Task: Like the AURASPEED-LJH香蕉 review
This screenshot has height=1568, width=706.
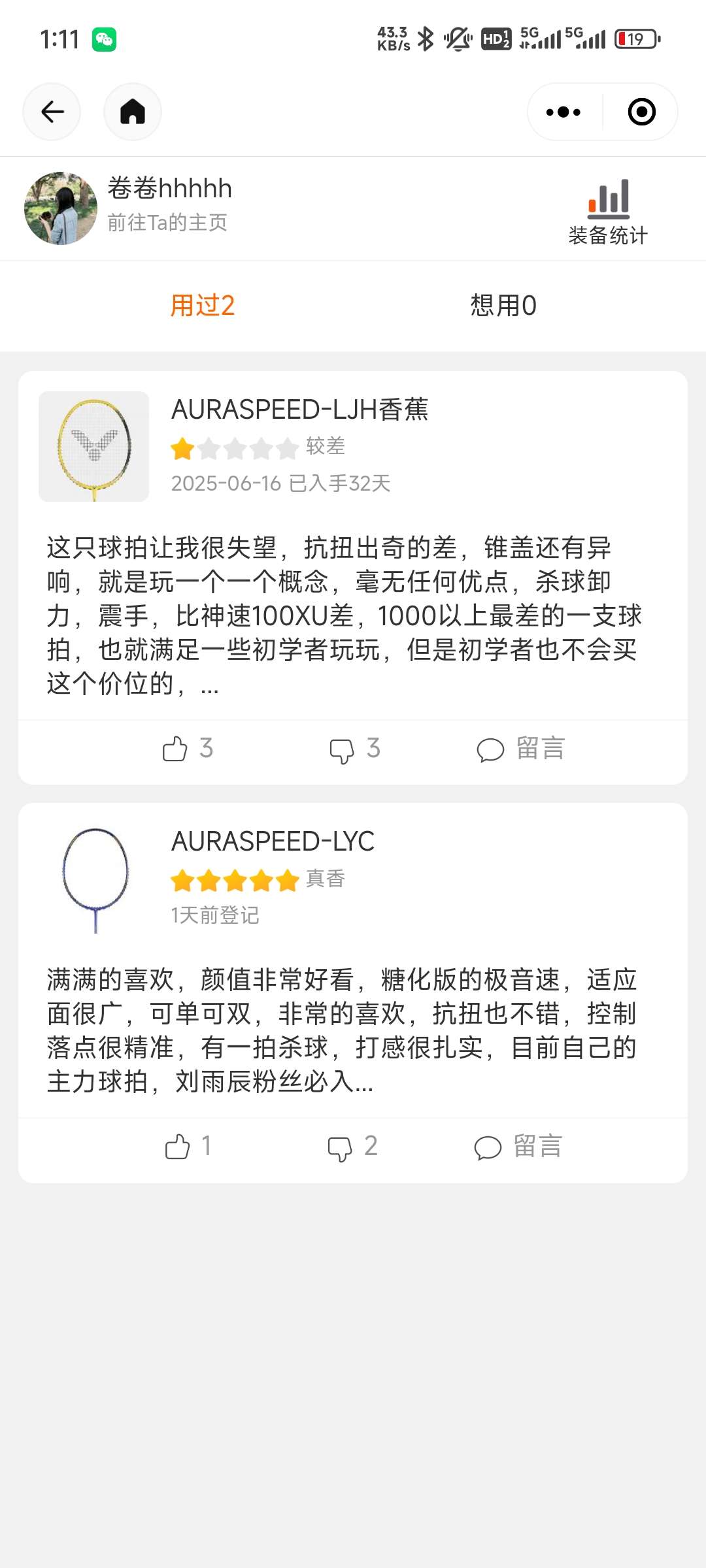Action: tap(188, 749)
